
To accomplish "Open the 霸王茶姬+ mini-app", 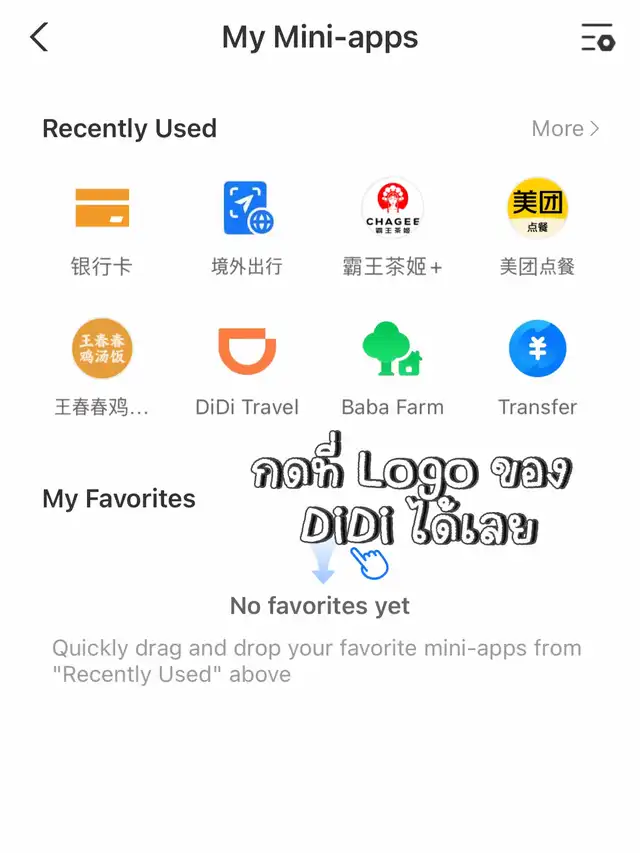I will point(392,209).
